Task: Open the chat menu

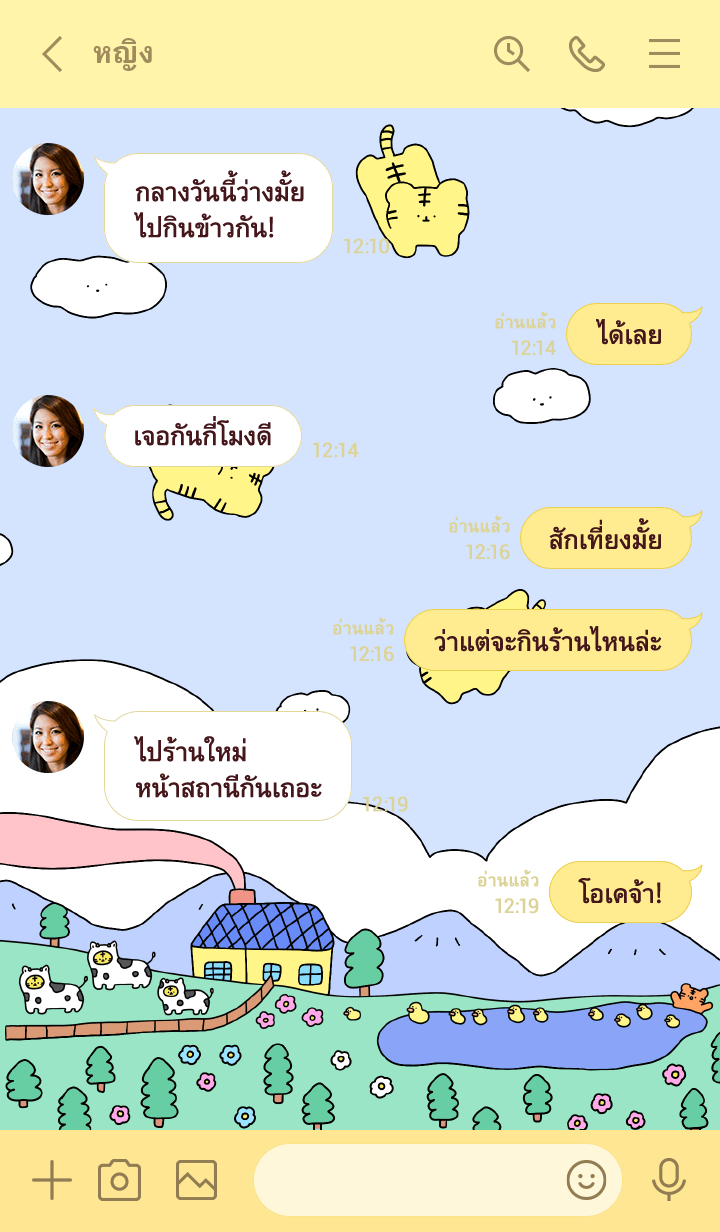Action: (664, 54)
